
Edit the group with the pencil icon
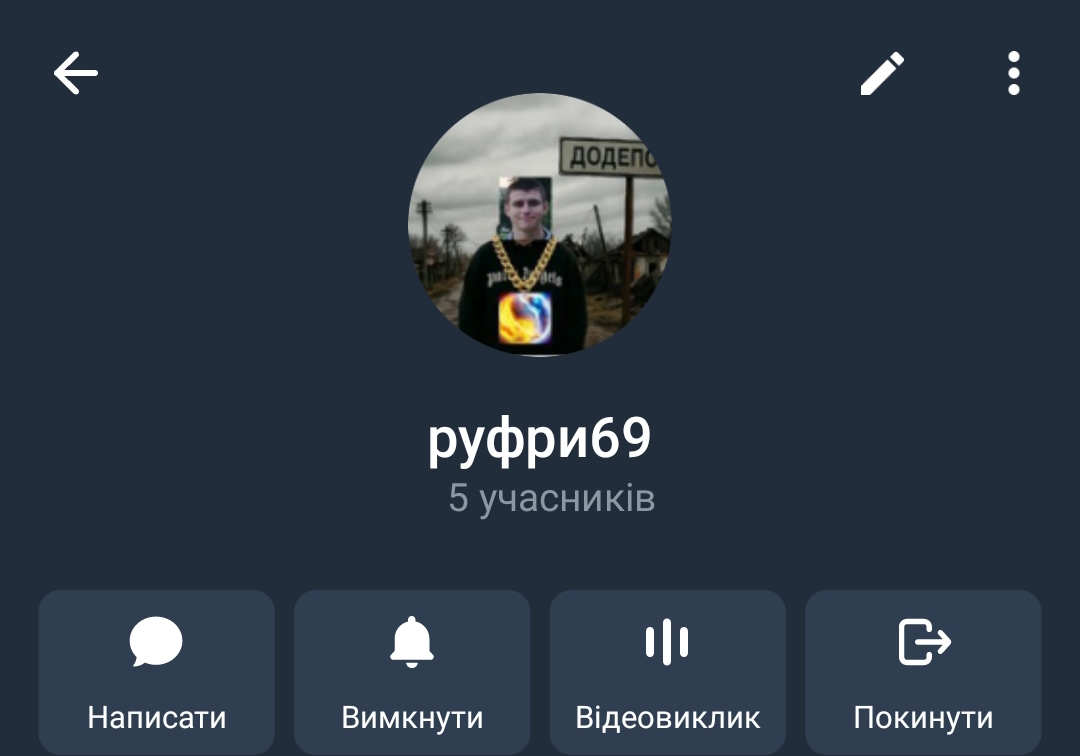[882, 74]
